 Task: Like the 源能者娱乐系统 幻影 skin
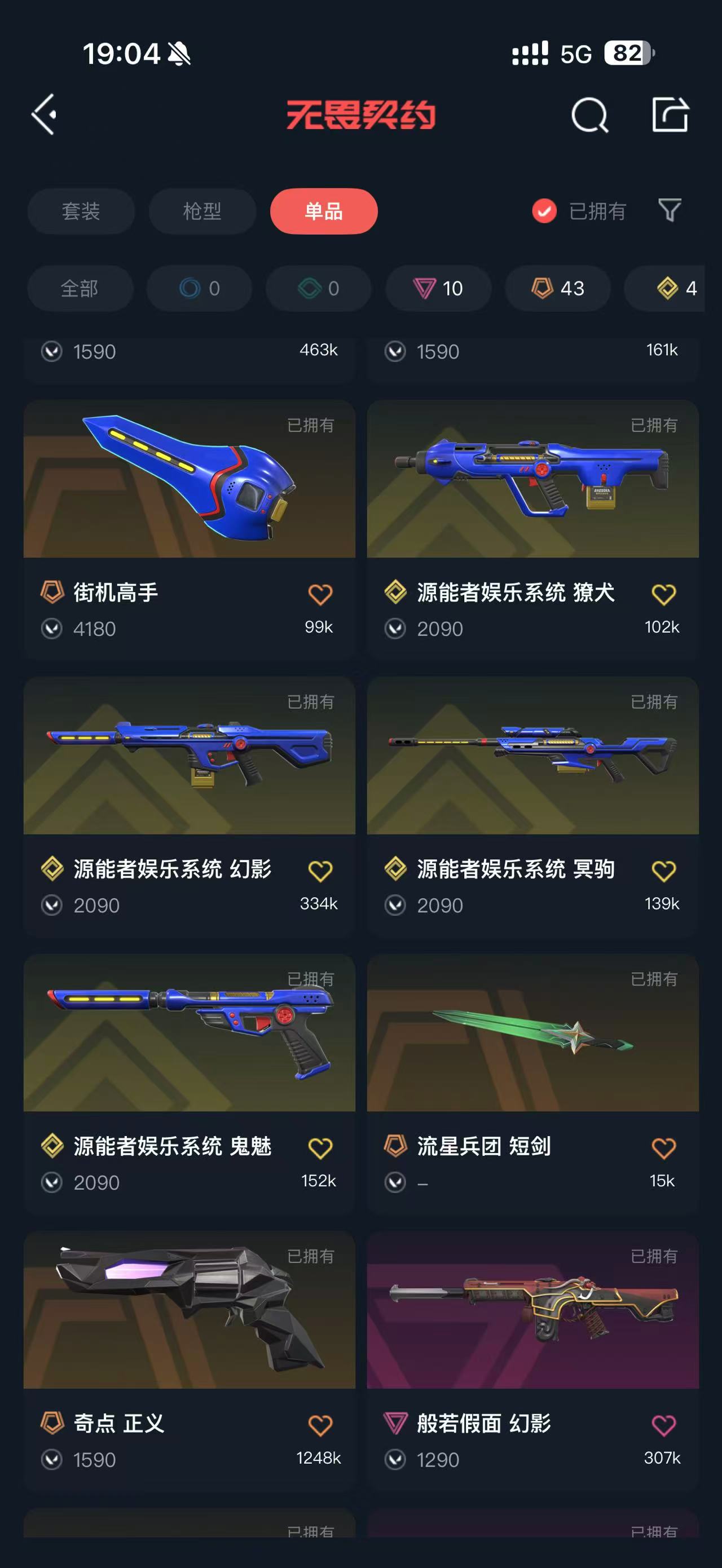click(x=320, y=871)
